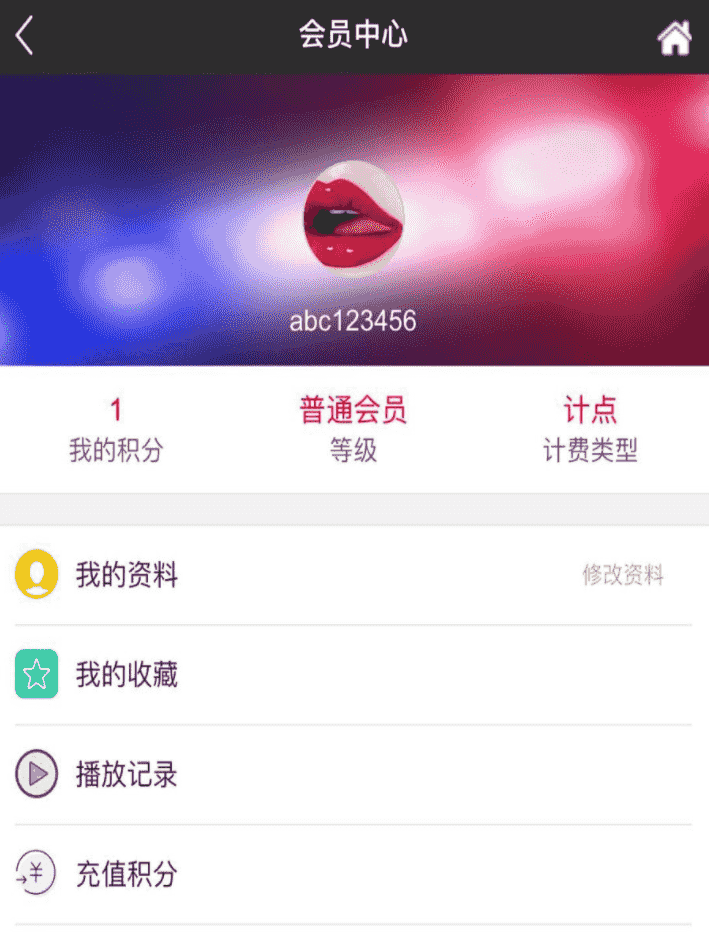Open the home icon in header

pyautogui.click(x=674, y=38)
